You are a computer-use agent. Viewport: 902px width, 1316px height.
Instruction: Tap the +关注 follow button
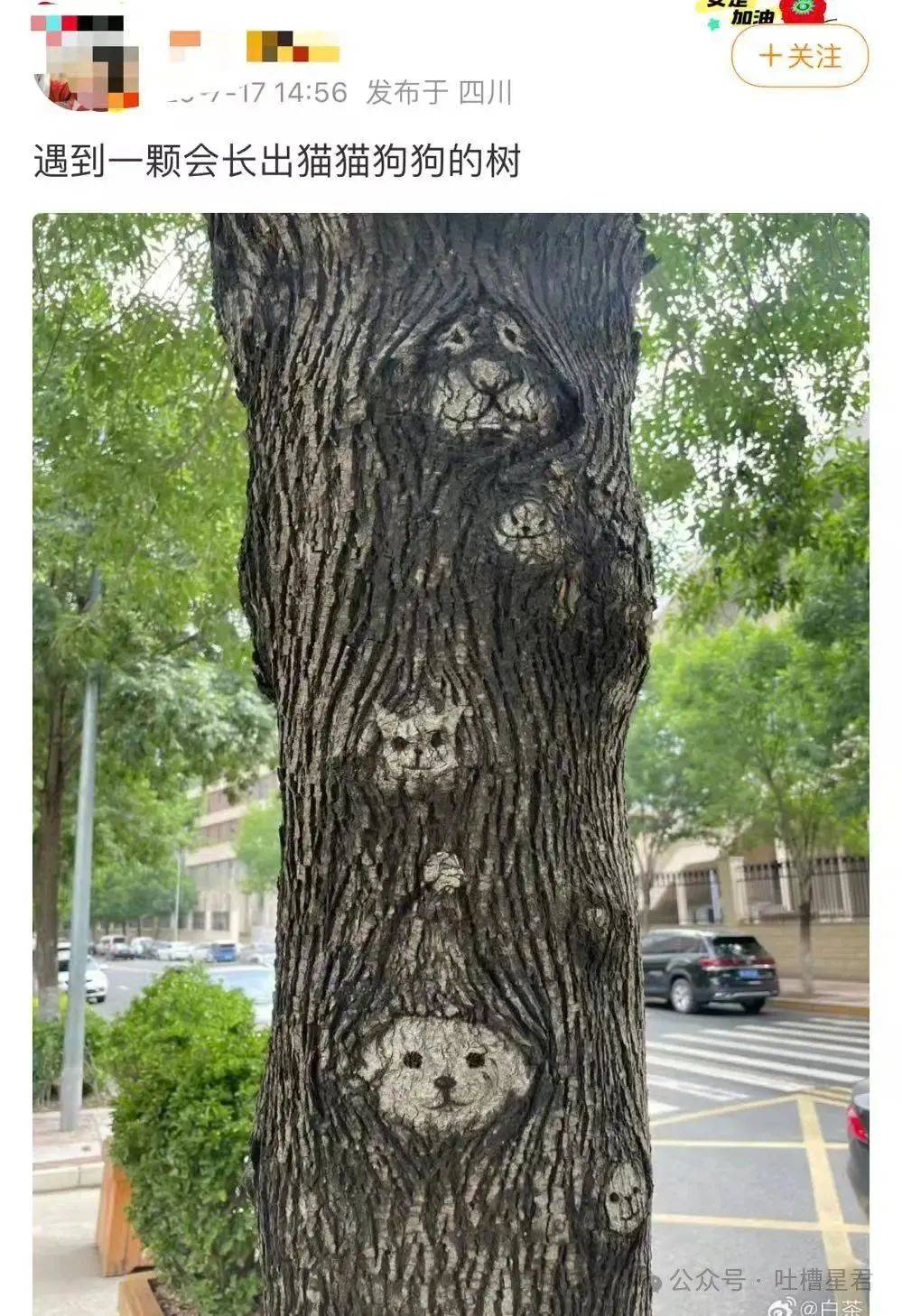click(x=799, y=56)
